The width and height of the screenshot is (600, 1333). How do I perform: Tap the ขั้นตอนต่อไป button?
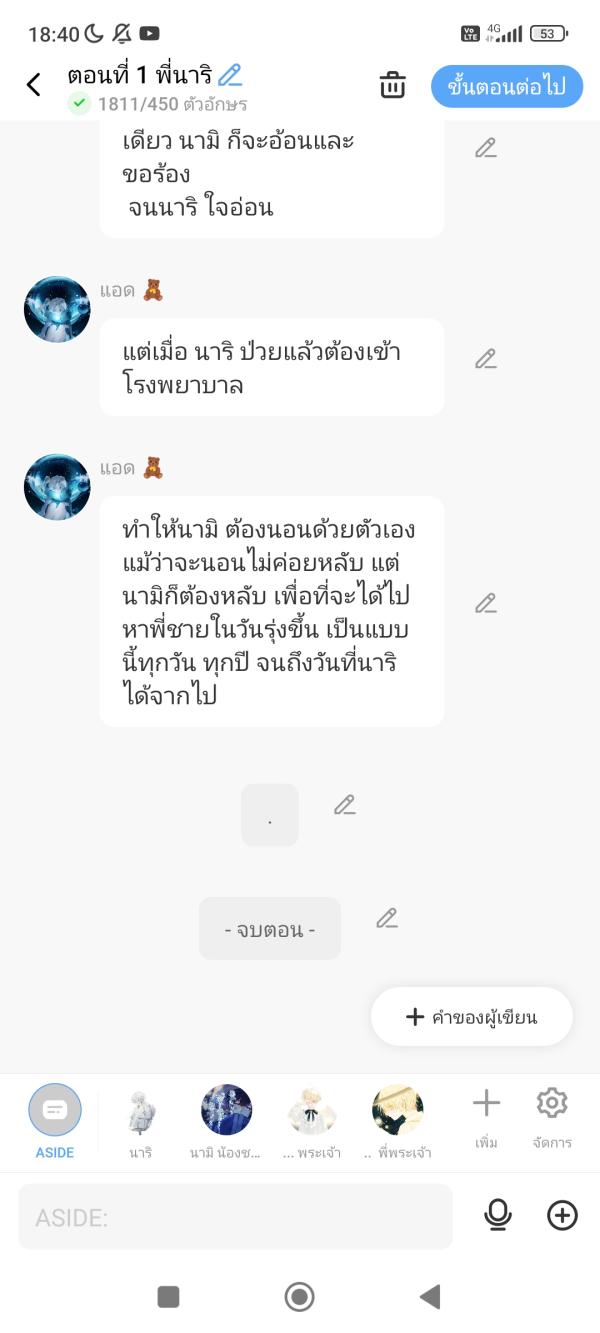pos(506,86)
